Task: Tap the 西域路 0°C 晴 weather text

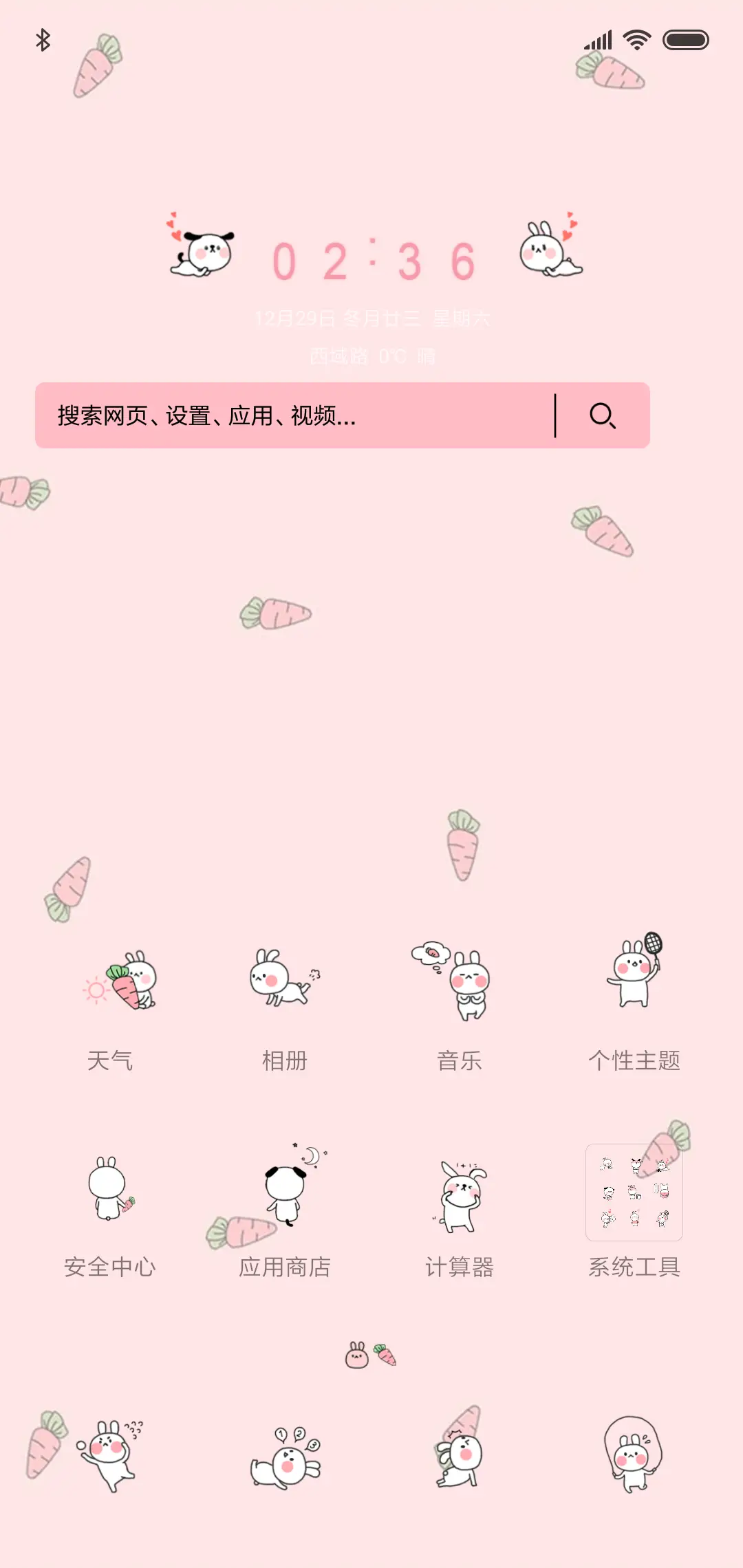Action: tap(371, 356)
